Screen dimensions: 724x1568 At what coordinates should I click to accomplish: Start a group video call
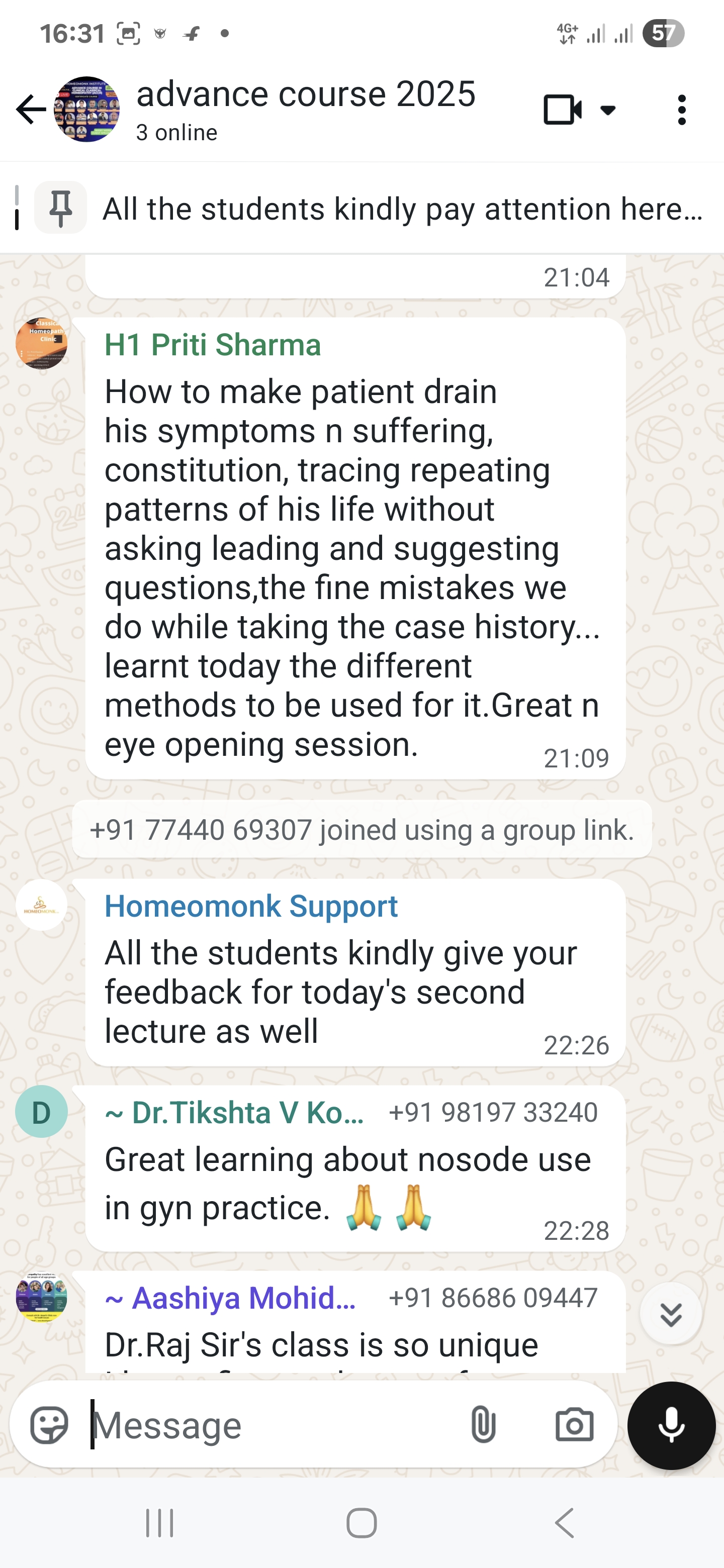563,110
